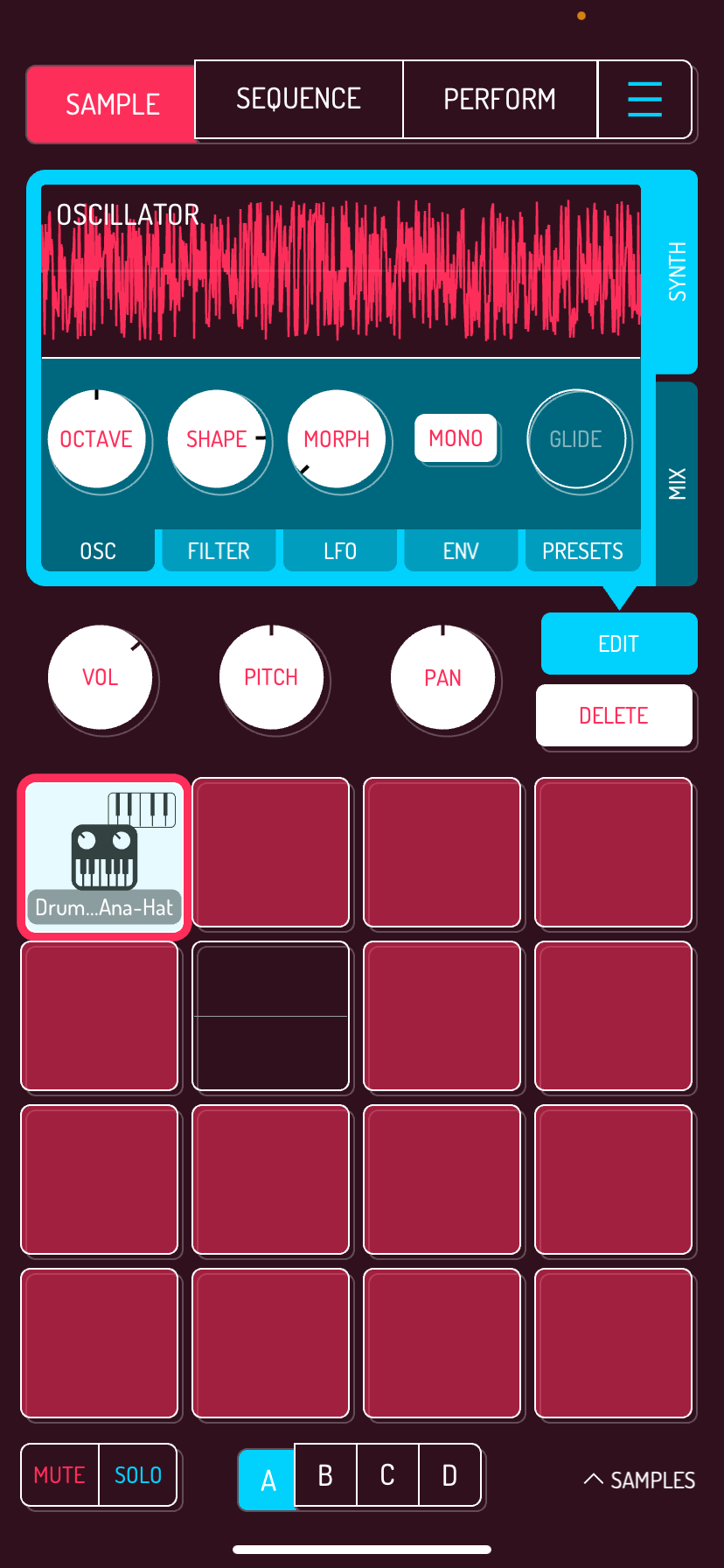Tap the Octave knob
This screenshot has height=1568, width=724.
[x=96, y=439]
